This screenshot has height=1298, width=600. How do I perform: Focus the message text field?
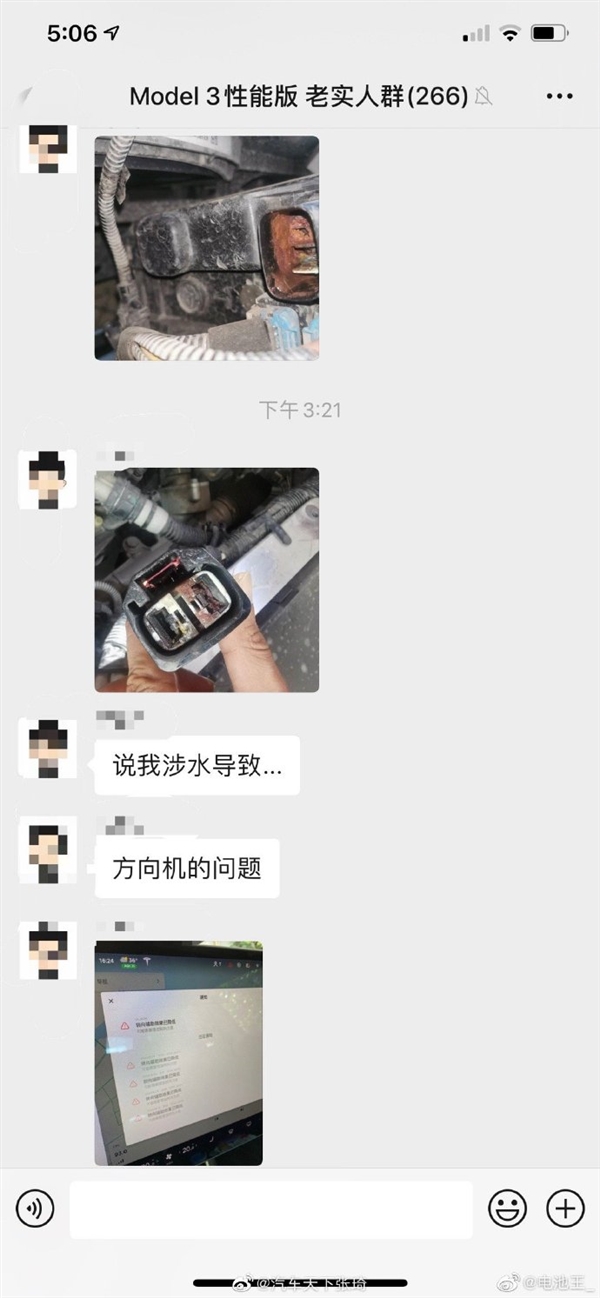pos(271,1210)
